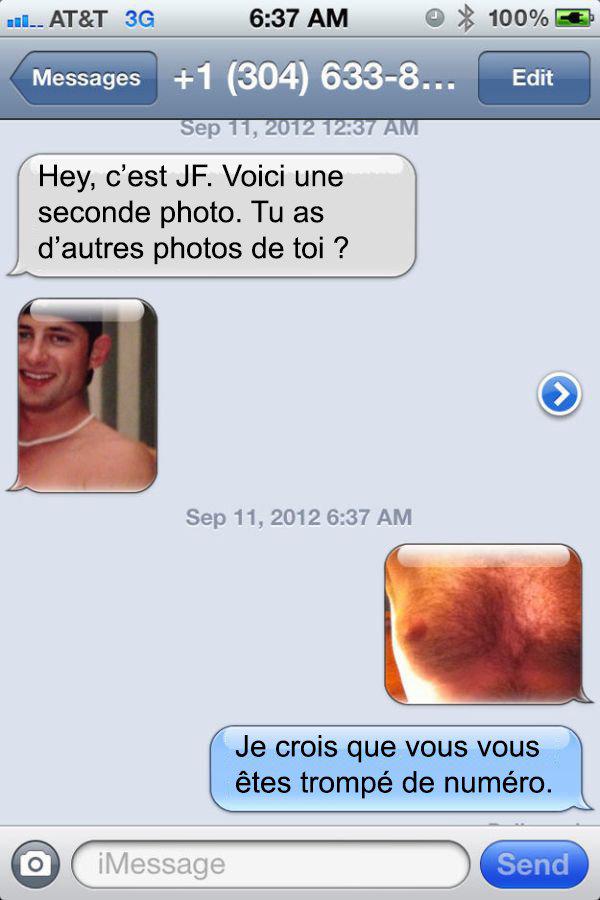Open the camera attachment icon
The height and width of the screenshot is (900, 600).
coord(35,864)
